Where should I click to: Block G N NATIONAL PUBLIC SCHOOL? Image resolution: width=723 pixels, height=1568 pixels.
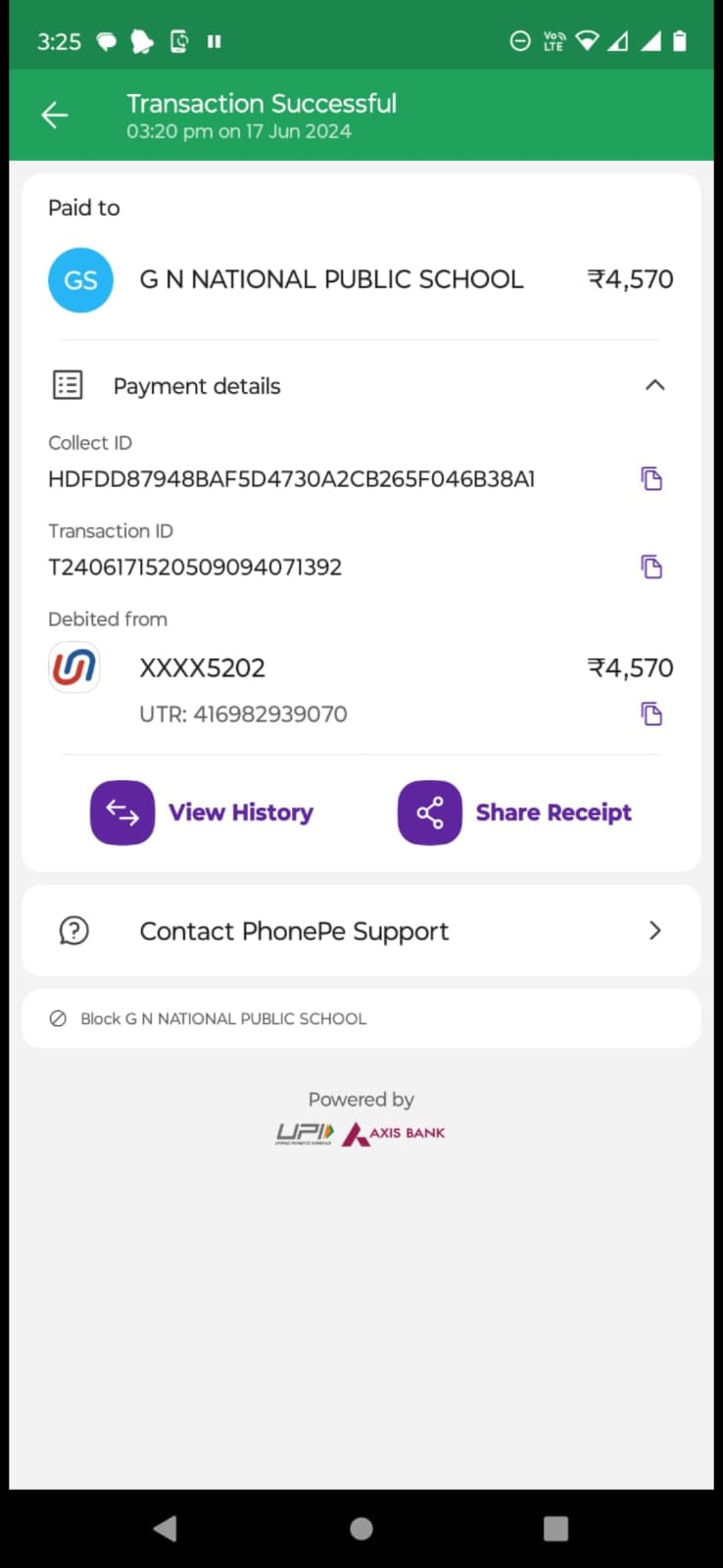coord(361,1018)
